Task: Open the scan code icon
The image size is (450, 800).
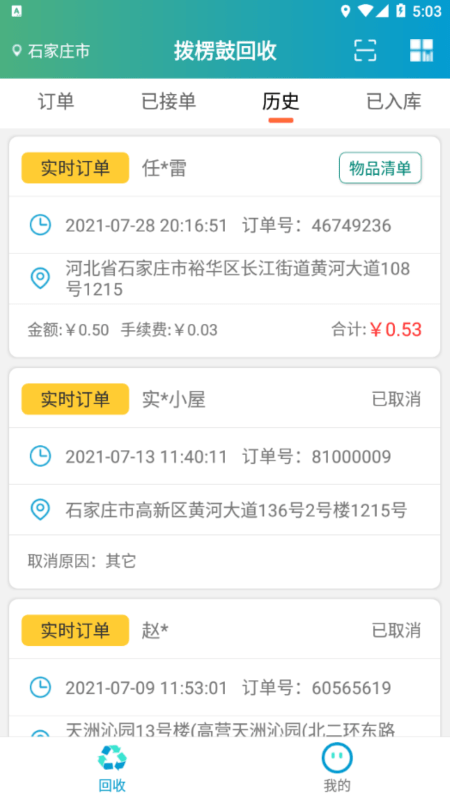Action: [365, 51]
